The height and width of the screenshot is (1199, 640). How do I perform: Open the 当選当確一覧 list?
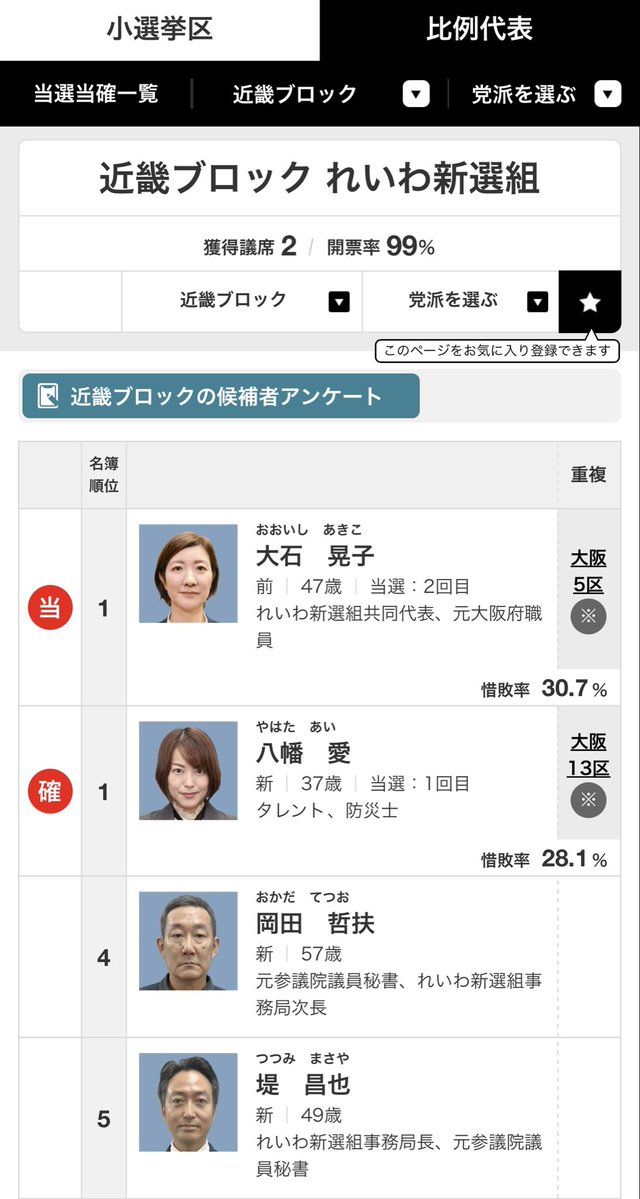point(96,94)
